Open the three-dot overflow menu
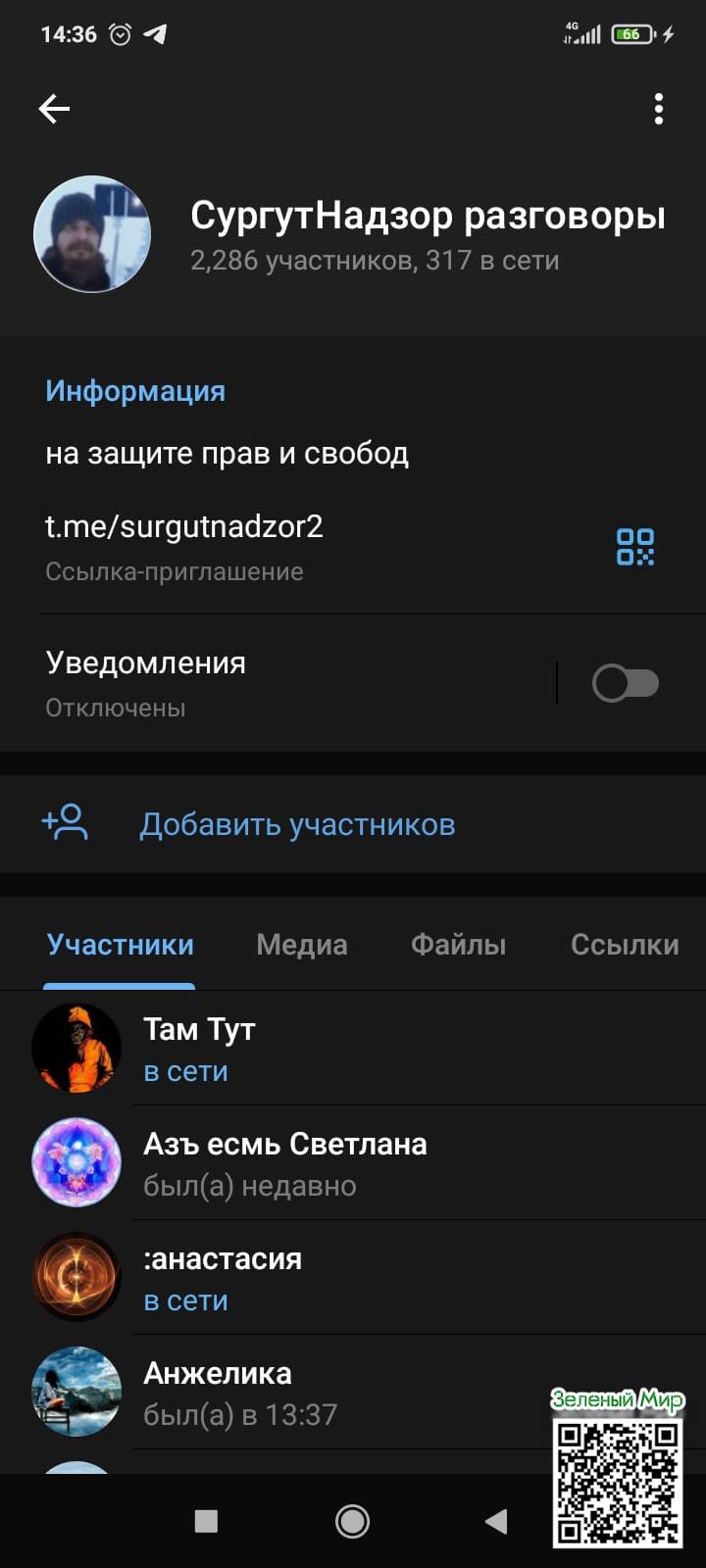 click(658, 109)
